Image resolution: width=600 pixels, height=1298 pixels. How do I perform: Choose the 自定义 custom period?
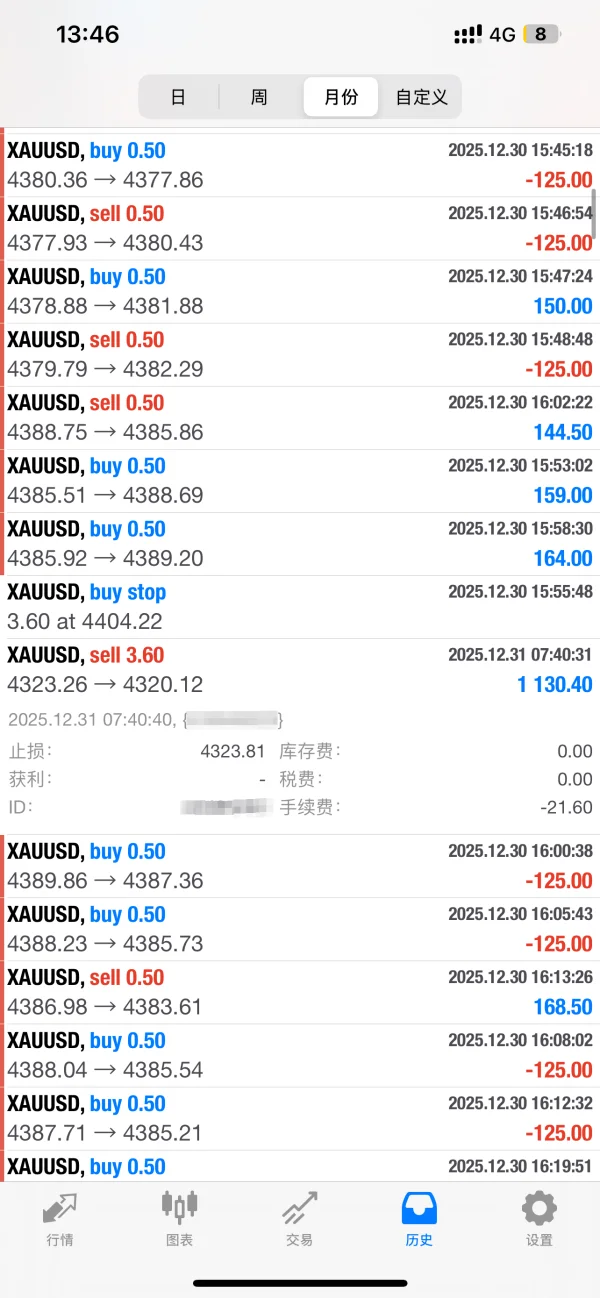pyautogui.click(x=421, y=97)
